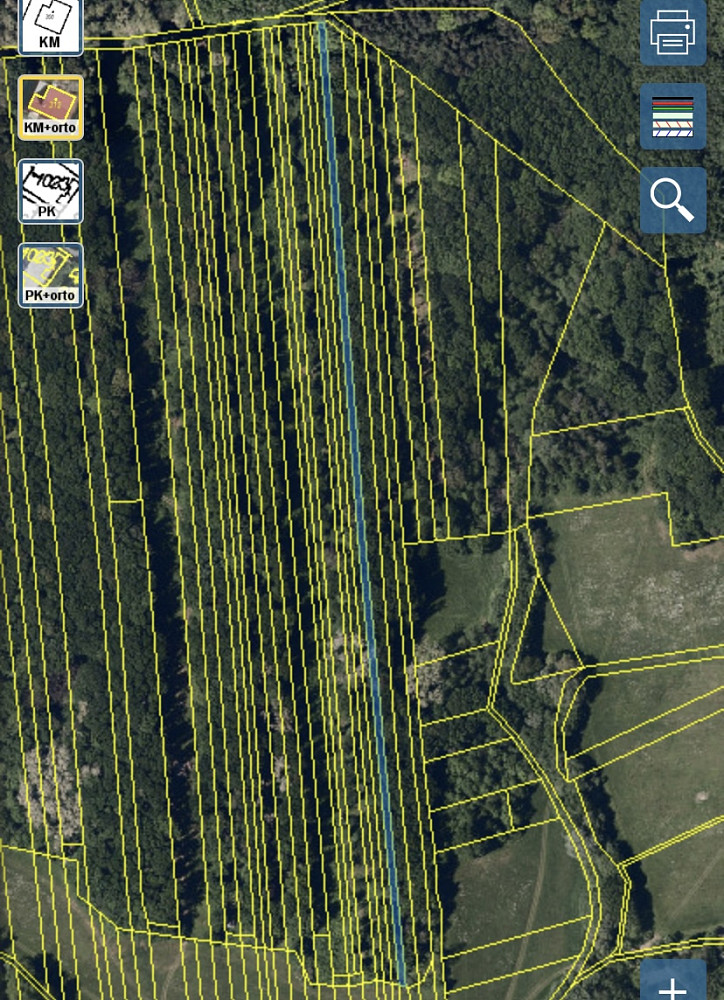Select the PK+orto map layer
This screenshot has width=724, height=1000.
(50, 275)
